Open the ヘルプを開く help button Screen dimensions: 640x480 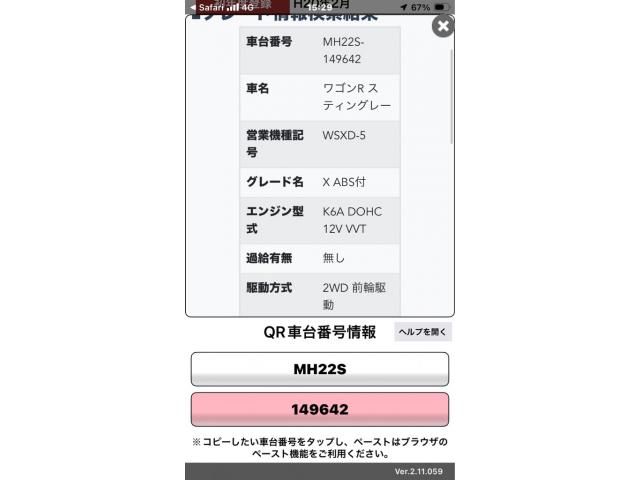(x=424, y=332)
